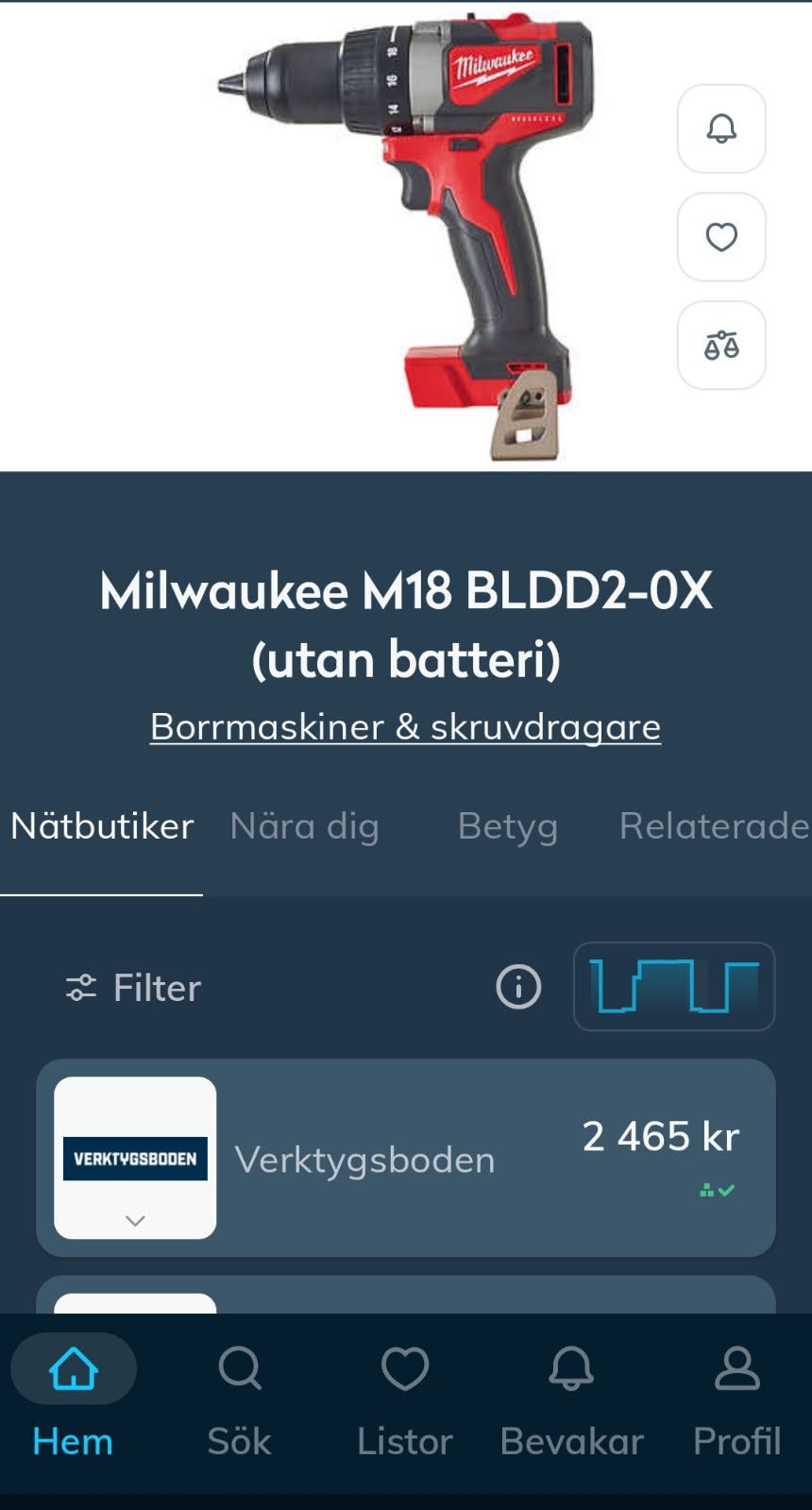
Task: Set a price alert with the bell icon
Action: 721,128
